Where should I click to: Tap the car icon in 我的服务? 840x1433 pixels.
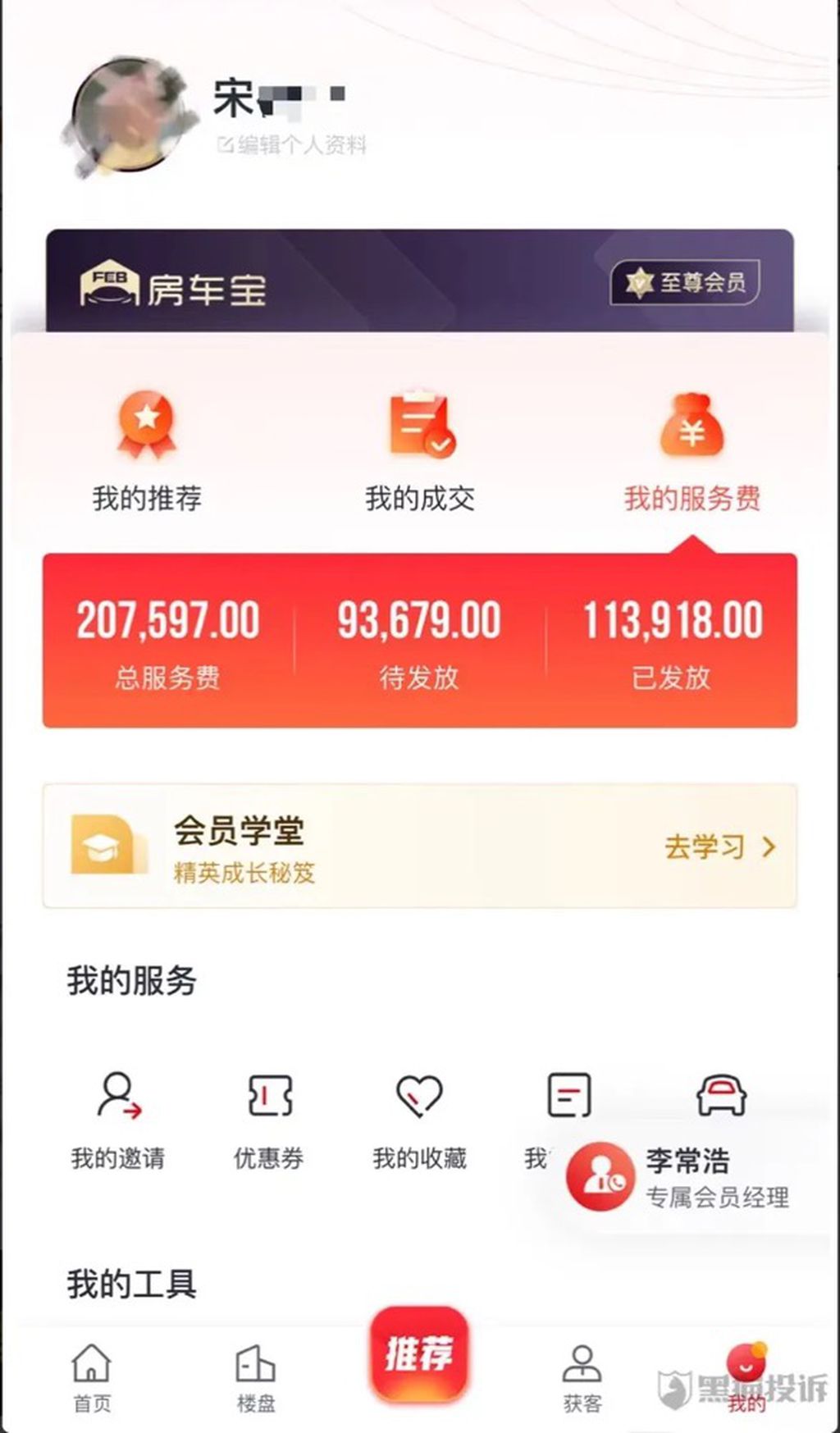[x=721, y=1095]
